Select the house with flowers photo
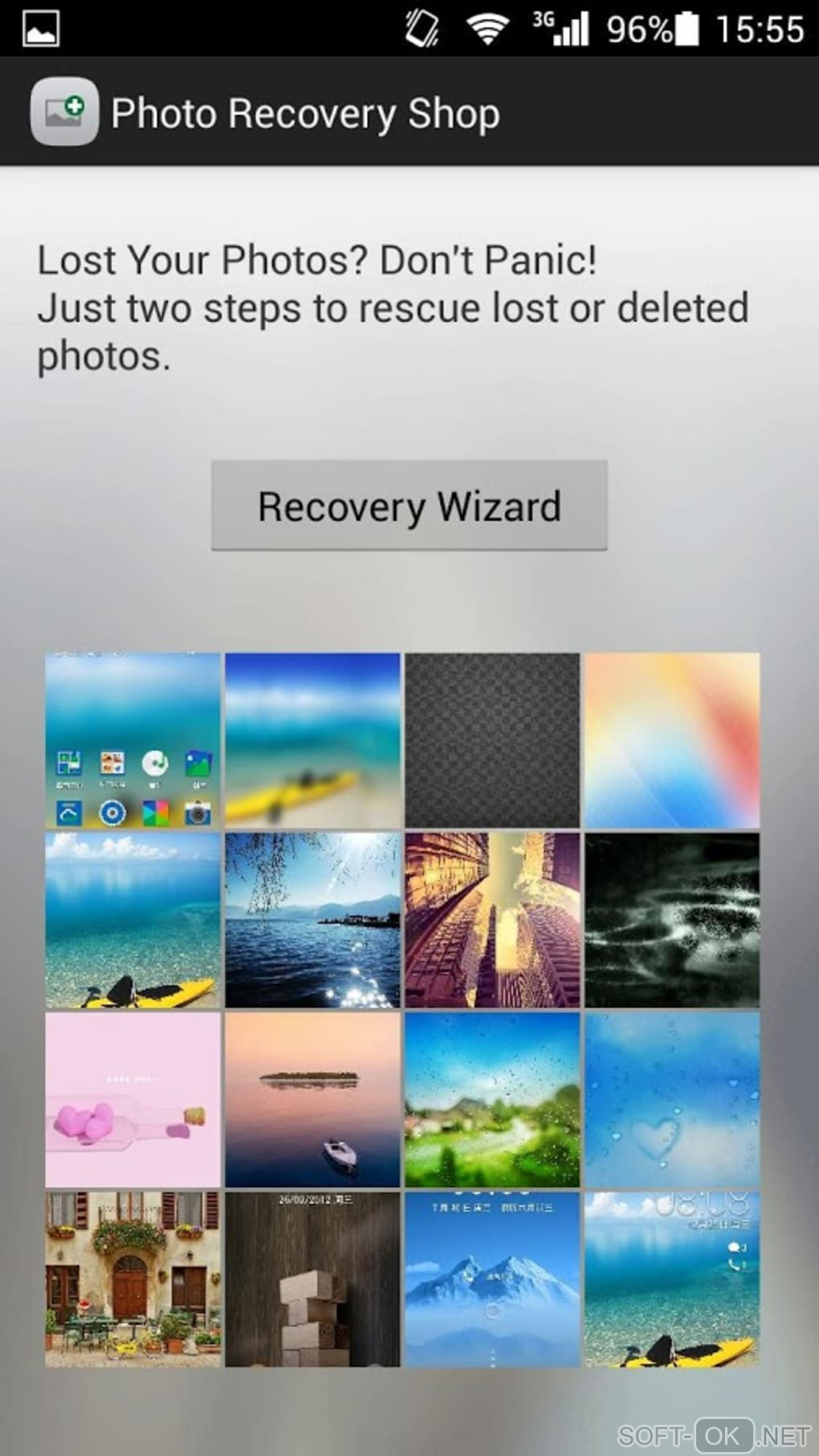 [x=132, y=1279]
